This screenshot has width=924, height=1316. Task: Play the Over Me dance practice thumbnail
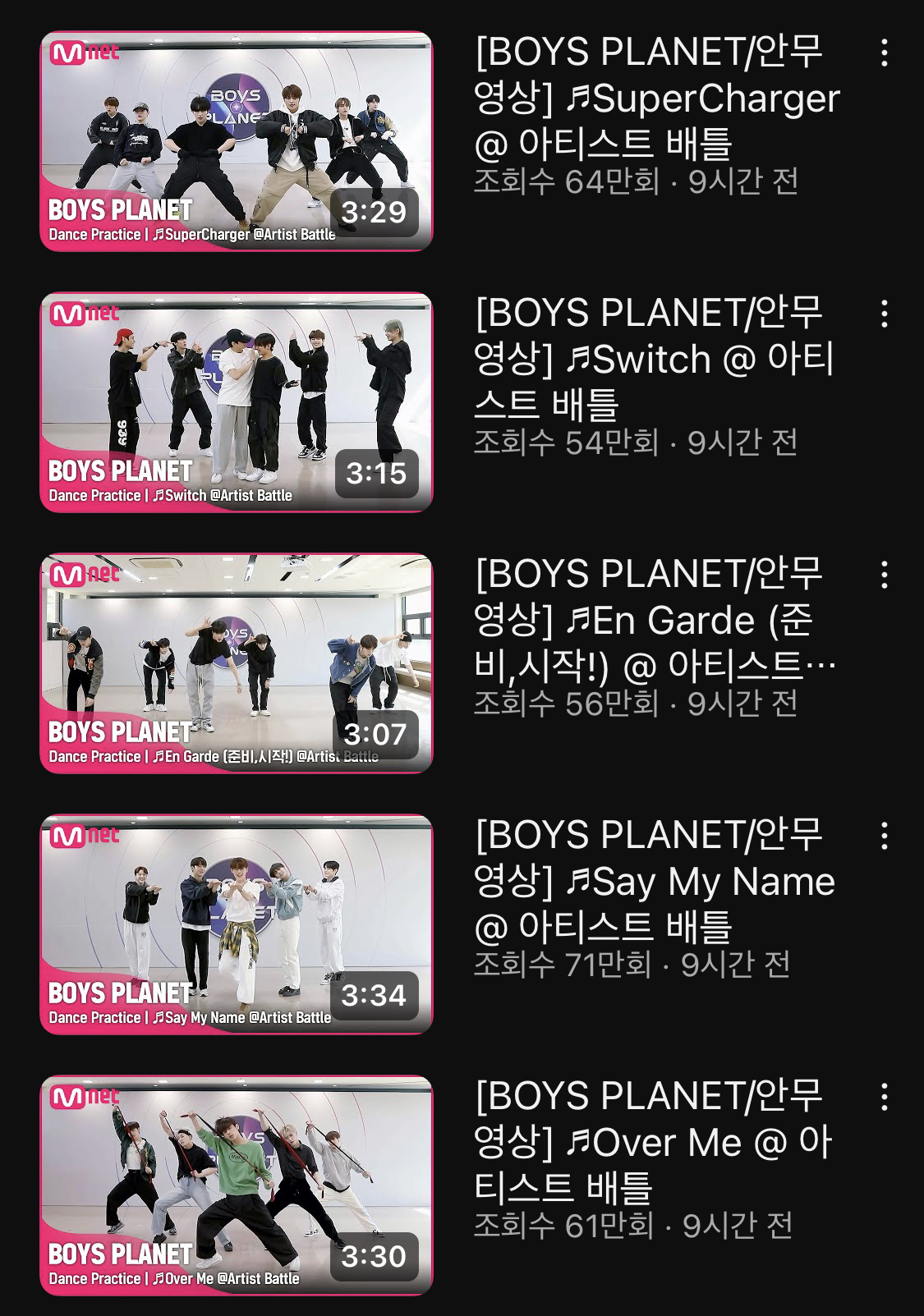point(237,1185)
